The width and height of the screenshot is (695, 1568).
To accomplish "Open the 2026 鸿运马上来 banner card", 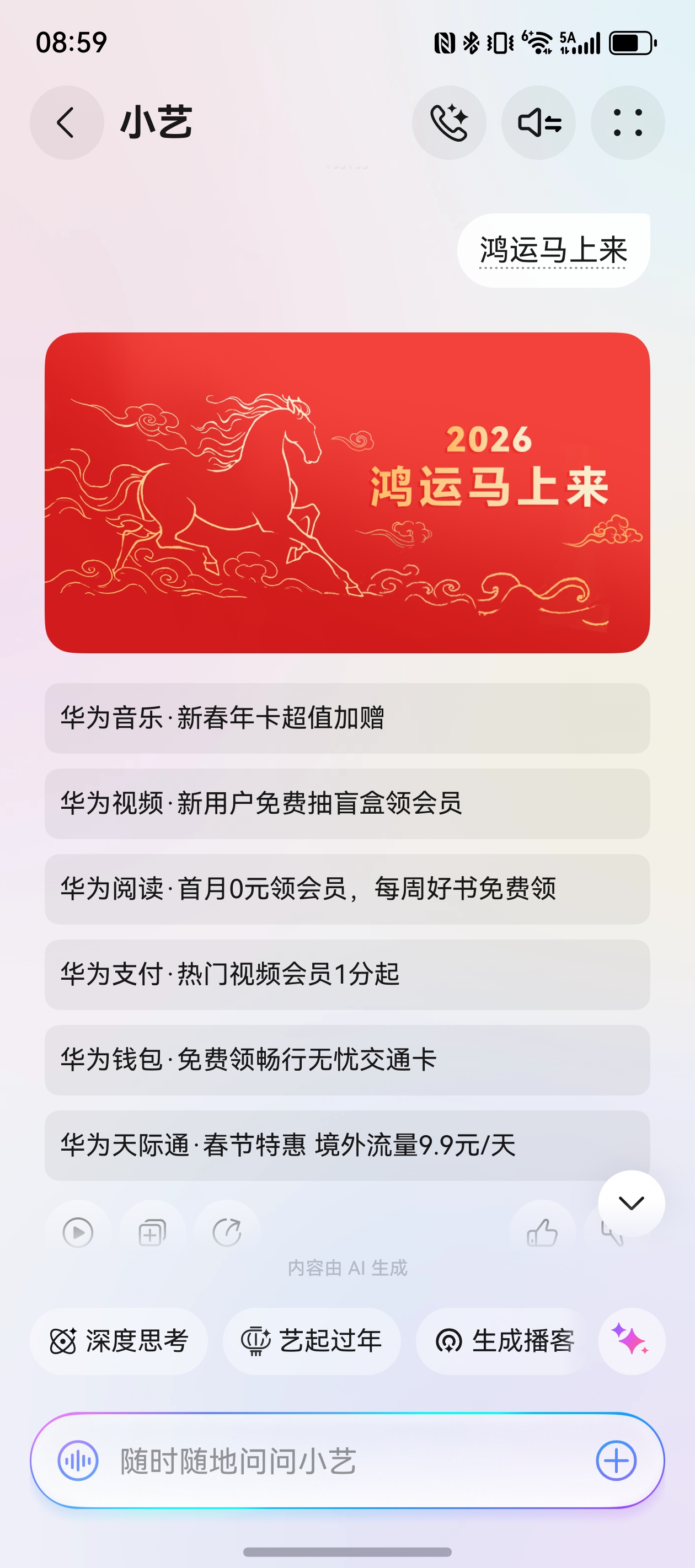I will (347, 492).
